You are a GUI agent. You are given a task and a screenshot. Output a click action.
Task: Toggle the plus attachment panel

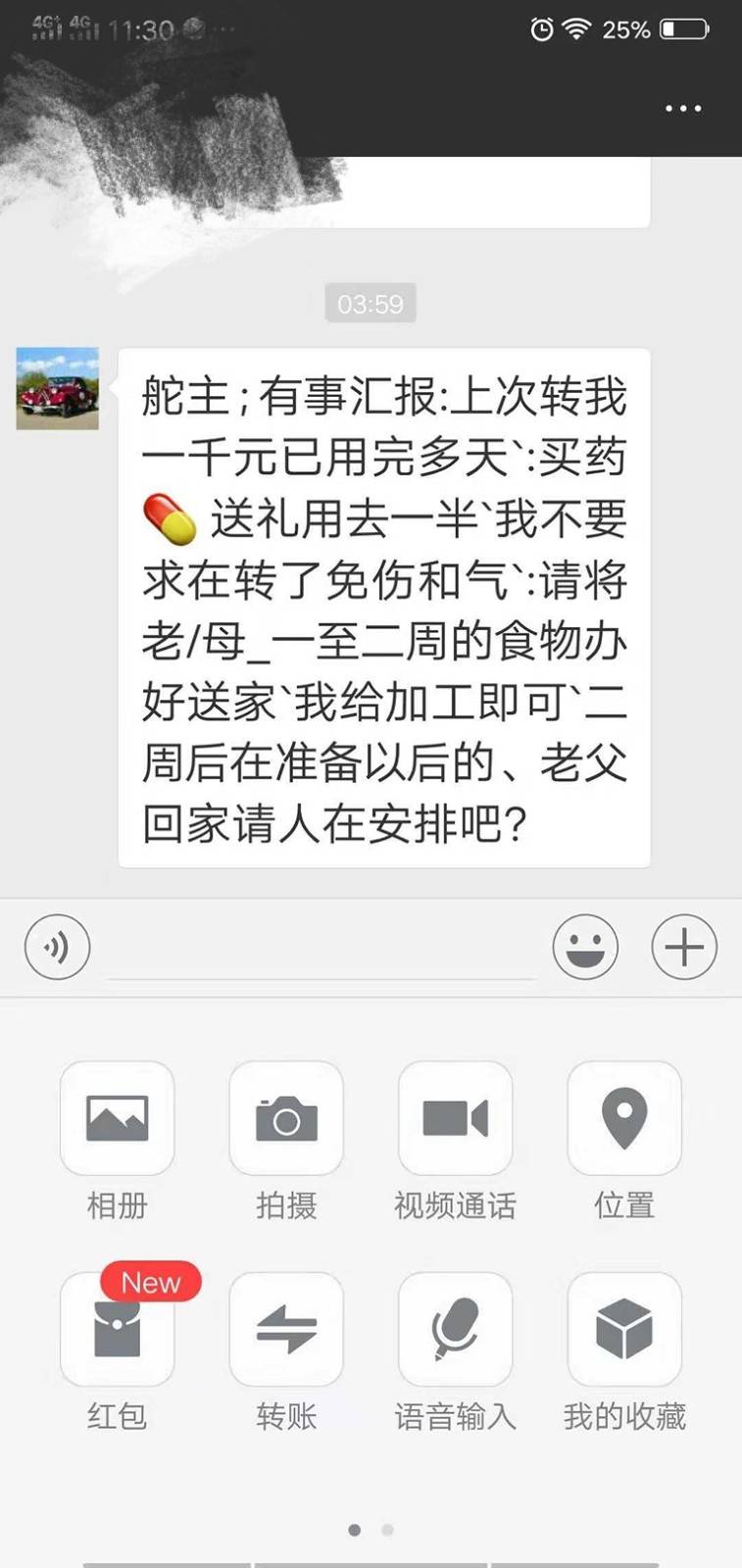click(684, 948)
